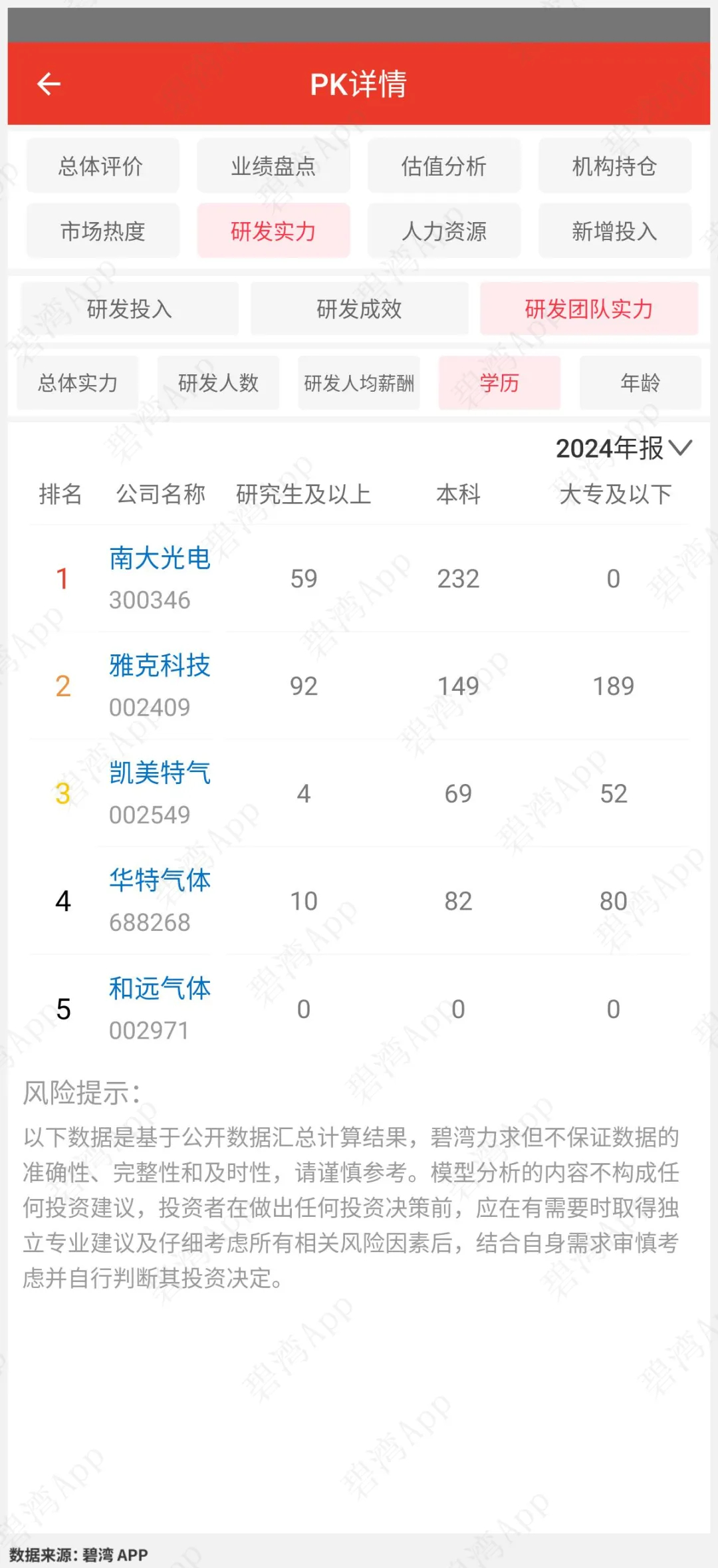Open the 研发成效 sub-tab

(x=359, y=309)
